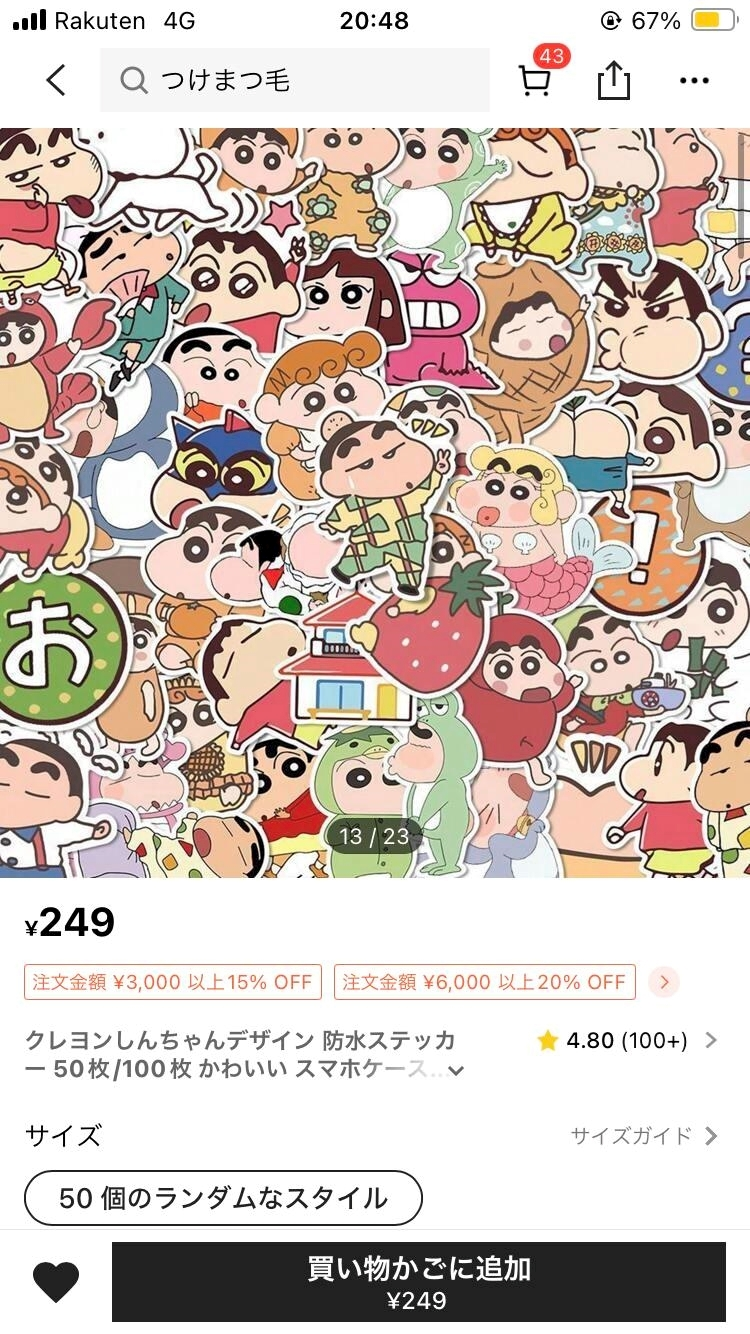
Task: Open the three-dot overflow menu
Action: [x=693, y=81]
